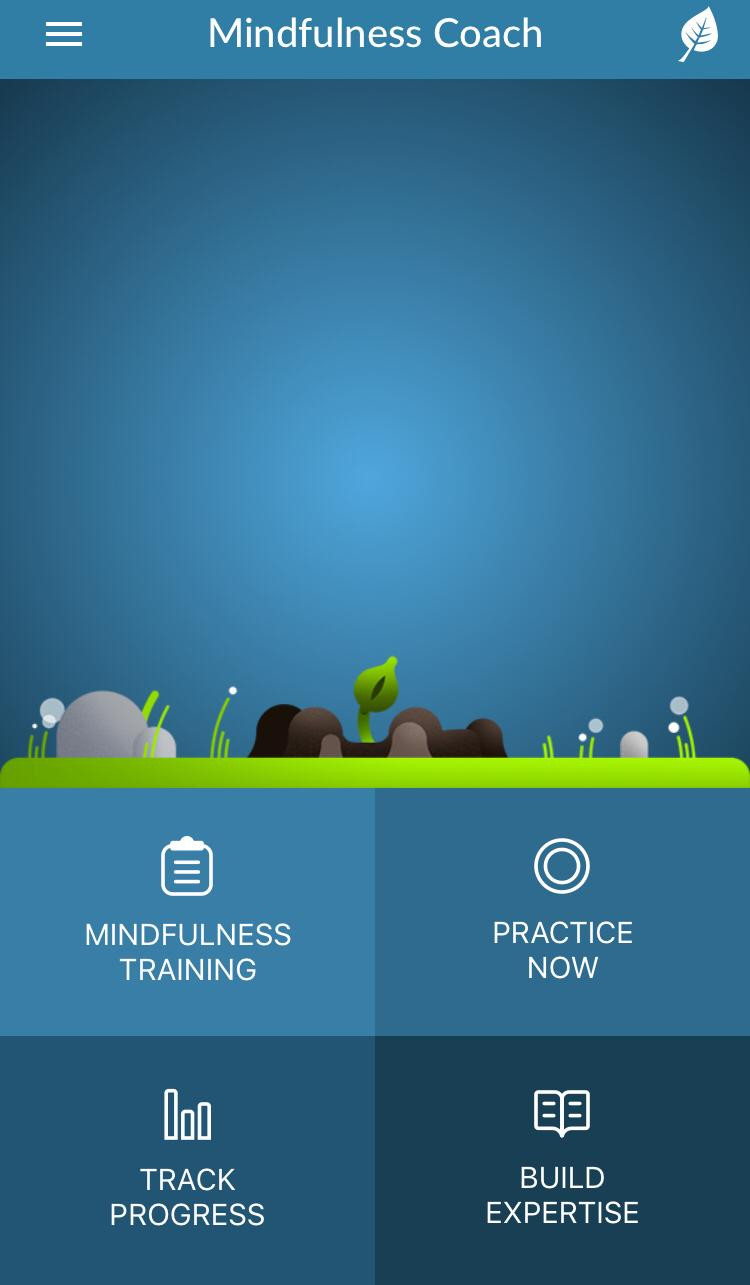Tap the leaf icon in the header
This screenshot has width=750, height=1285.
tap(699, 35)
